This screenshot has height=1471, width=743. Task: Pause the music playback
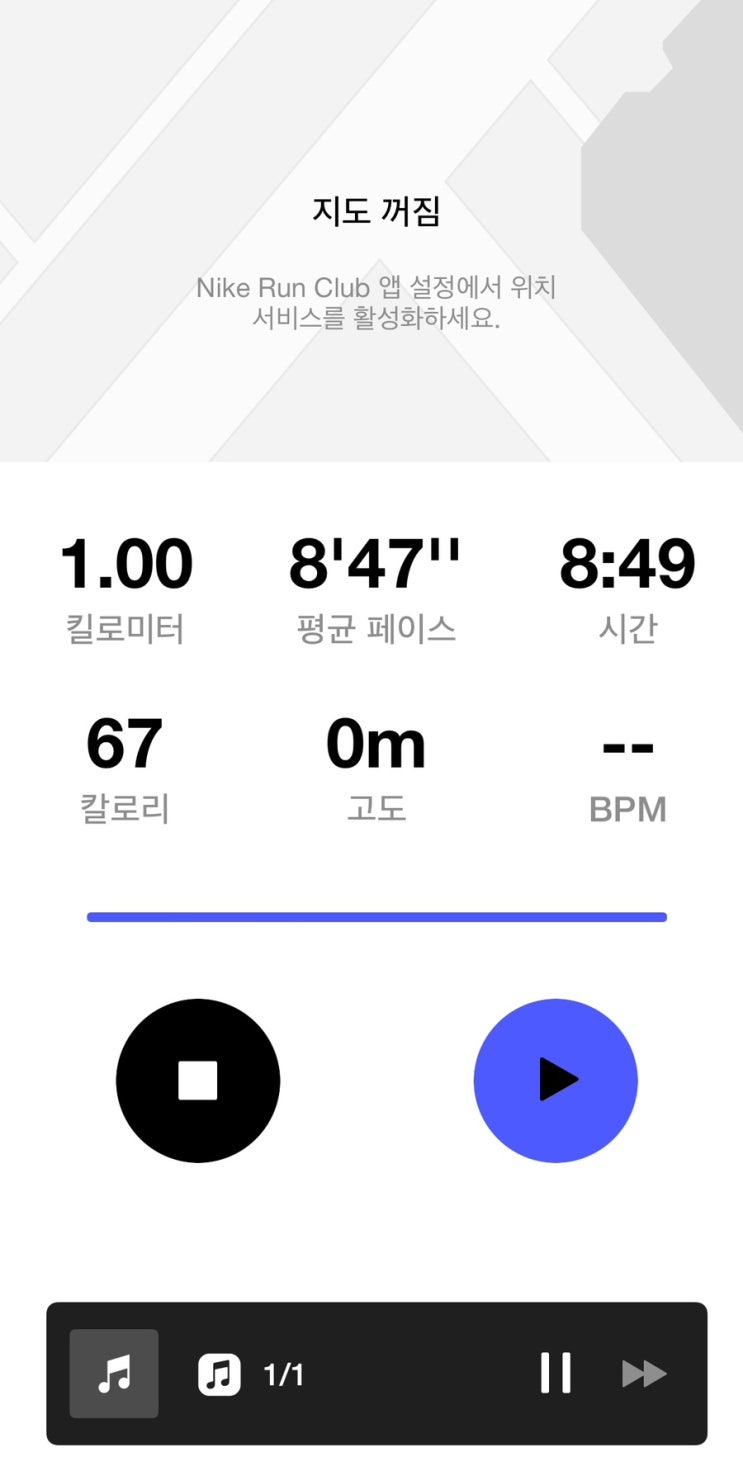(x=555, y=1373)
